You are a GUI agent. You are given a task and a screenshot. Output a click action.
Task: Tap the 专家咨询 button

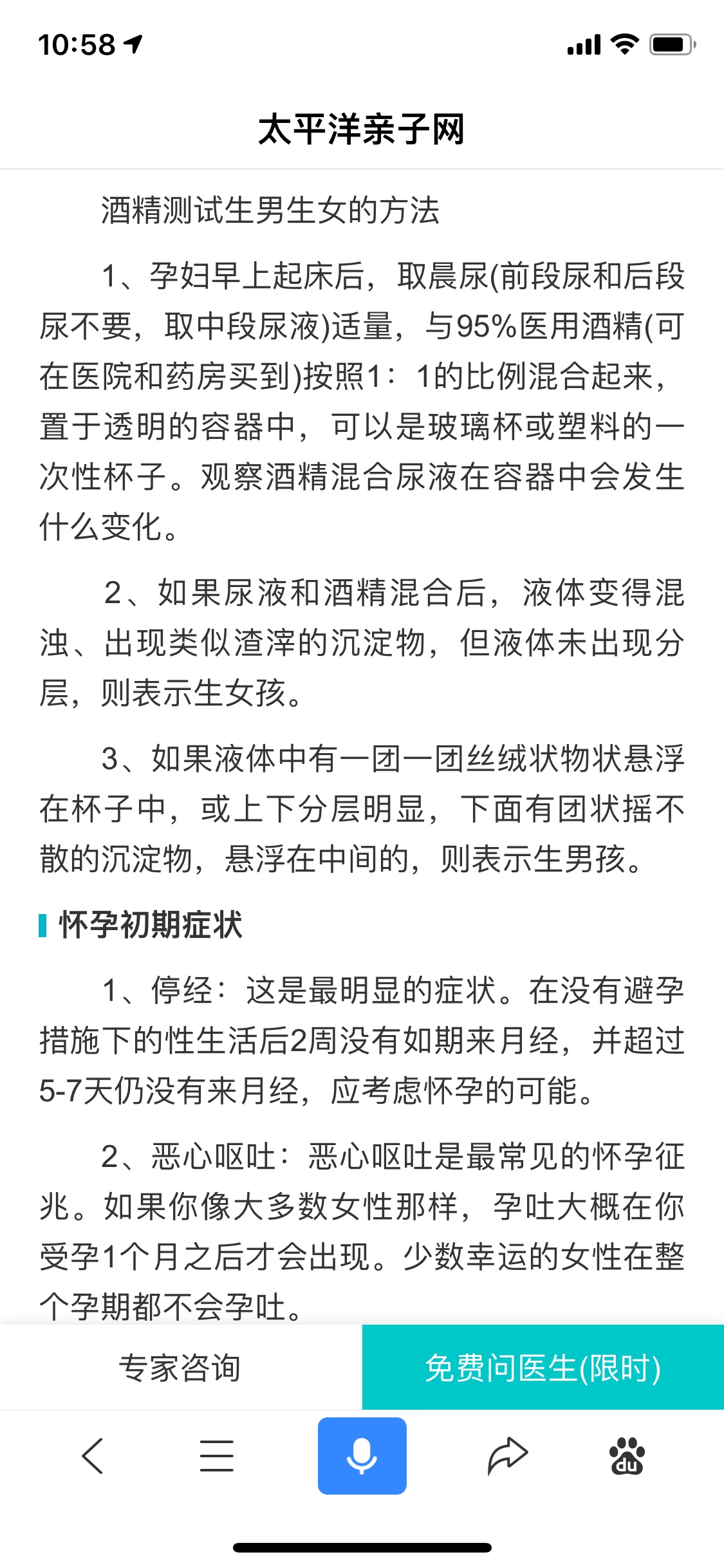pos(181,1367)
